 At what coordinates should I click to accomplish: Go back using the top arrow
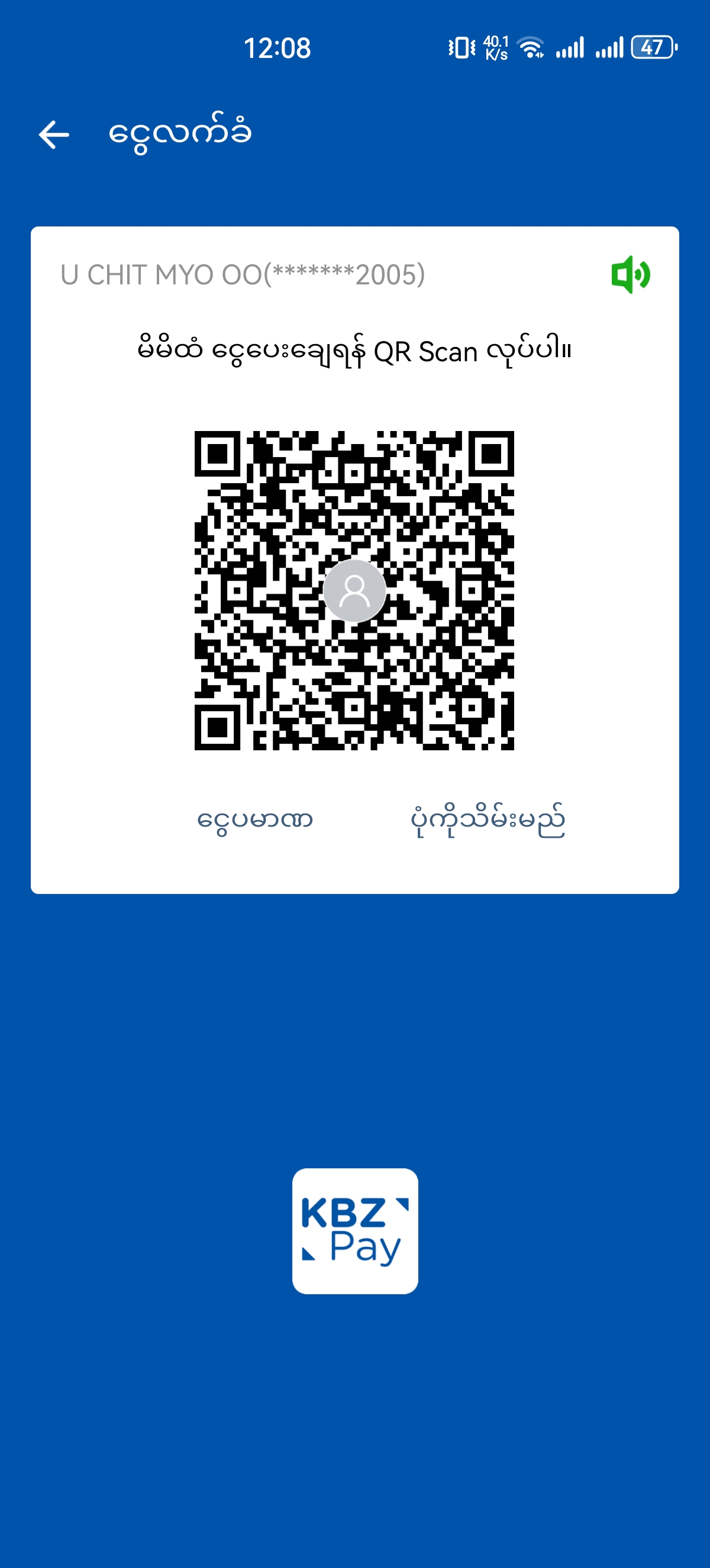coord(54,135)
